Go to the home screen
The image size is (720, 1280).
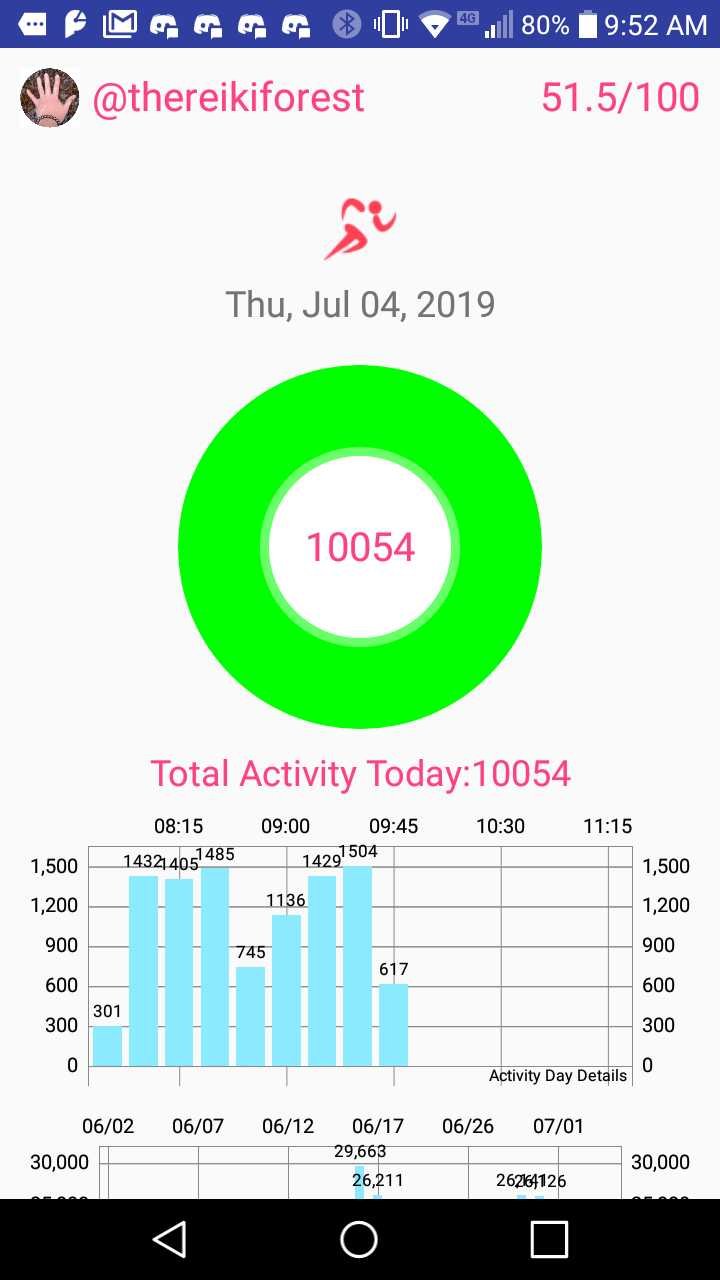coord(359,1239)
